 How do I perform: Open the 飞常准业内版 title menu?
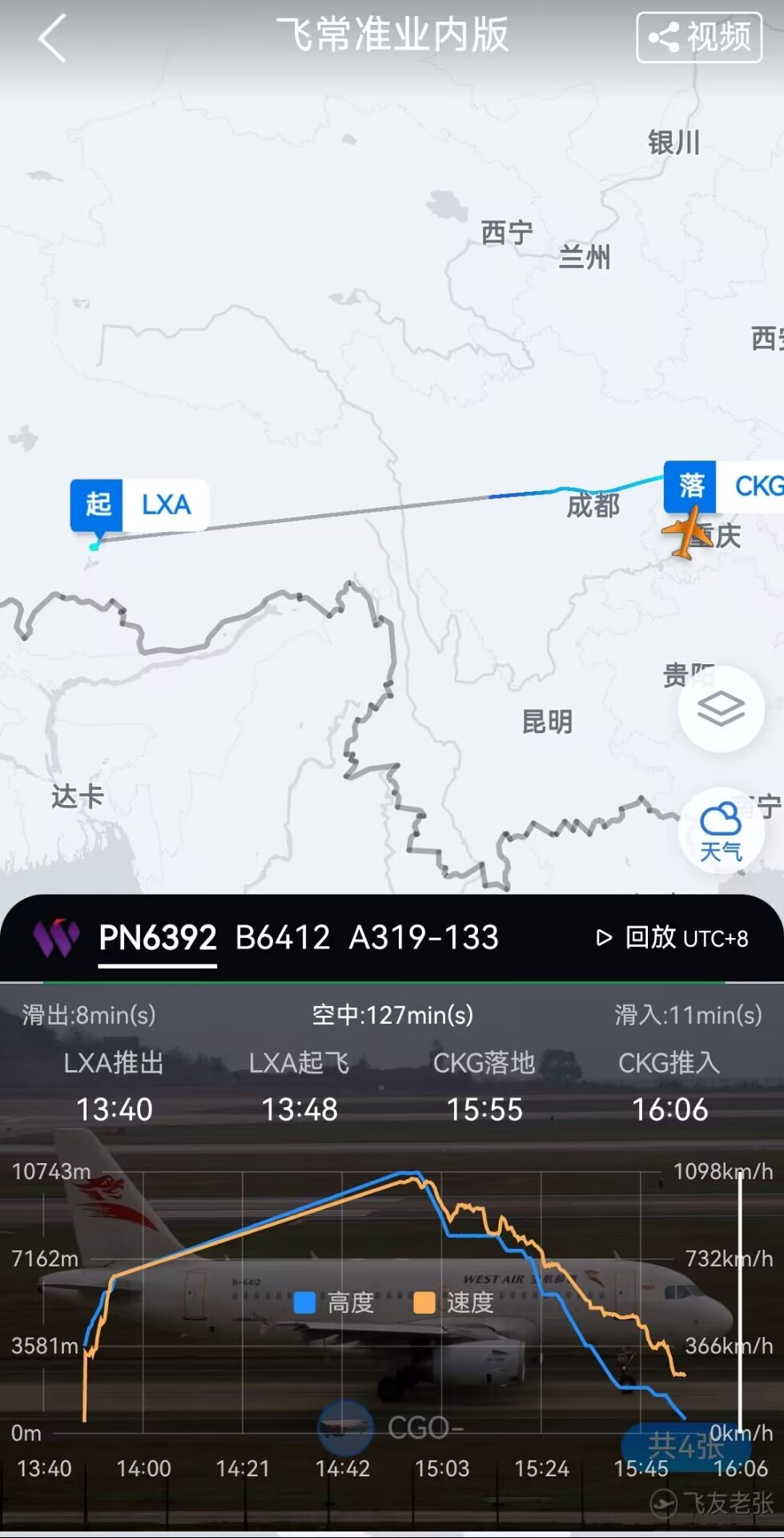click(392, 35)
